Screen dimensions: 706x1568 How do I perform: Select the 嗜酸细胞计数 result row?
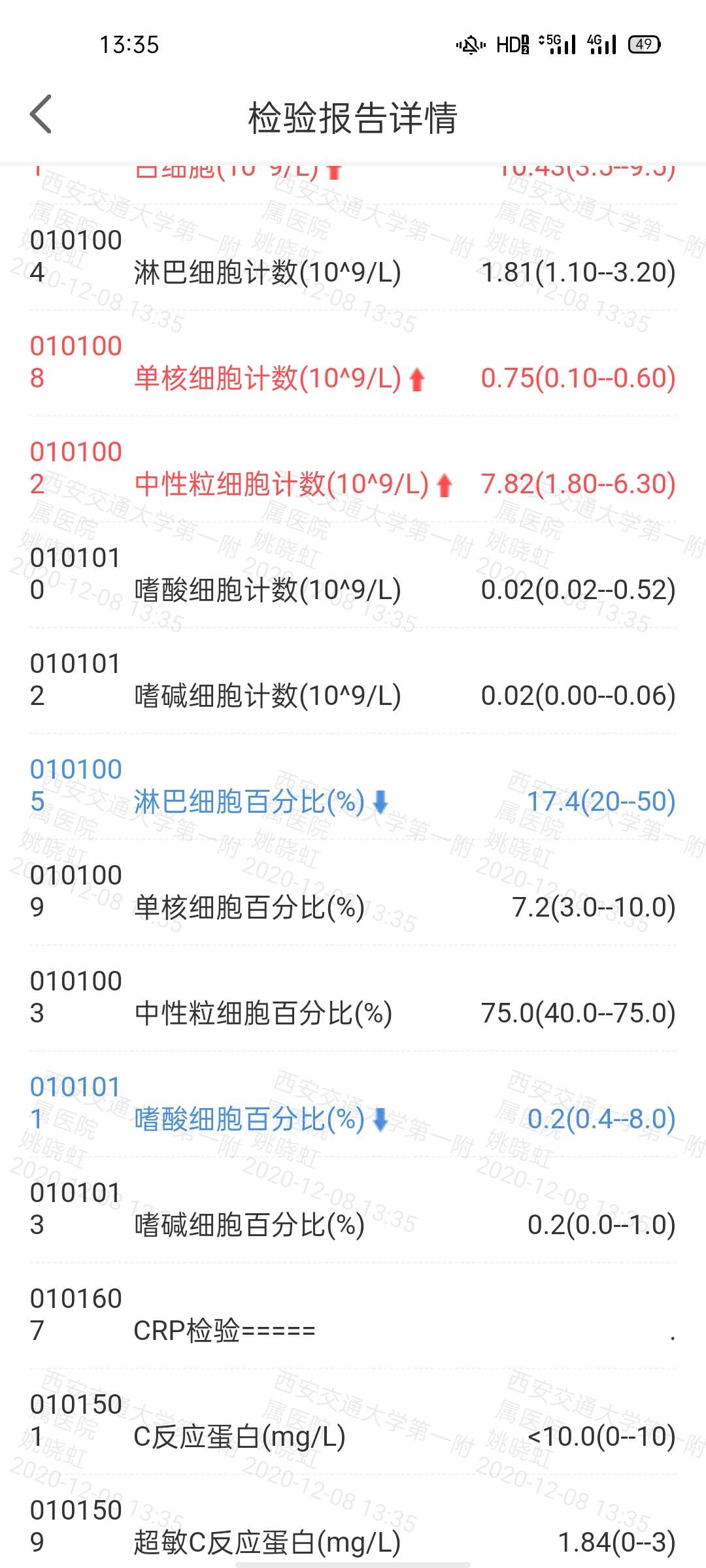coord(353,588)
